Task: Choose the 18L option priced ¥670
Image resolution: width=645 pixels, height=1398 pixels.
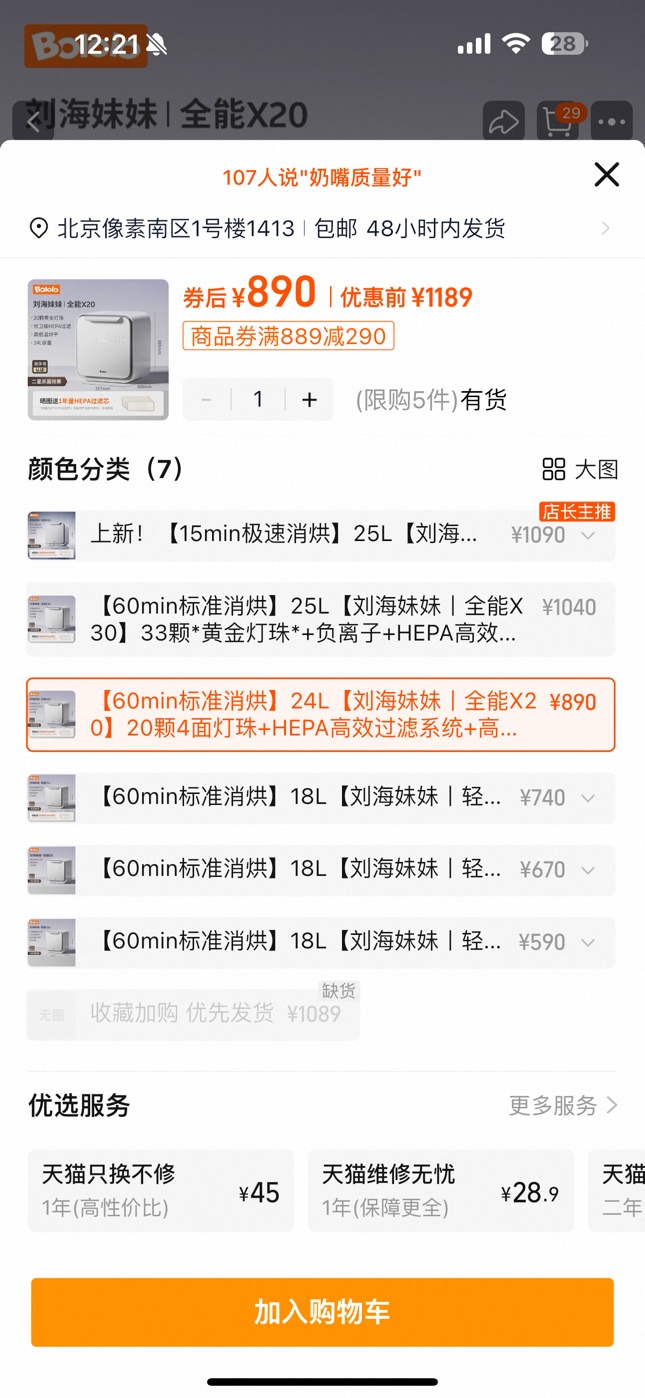Action: click(320, 870)
